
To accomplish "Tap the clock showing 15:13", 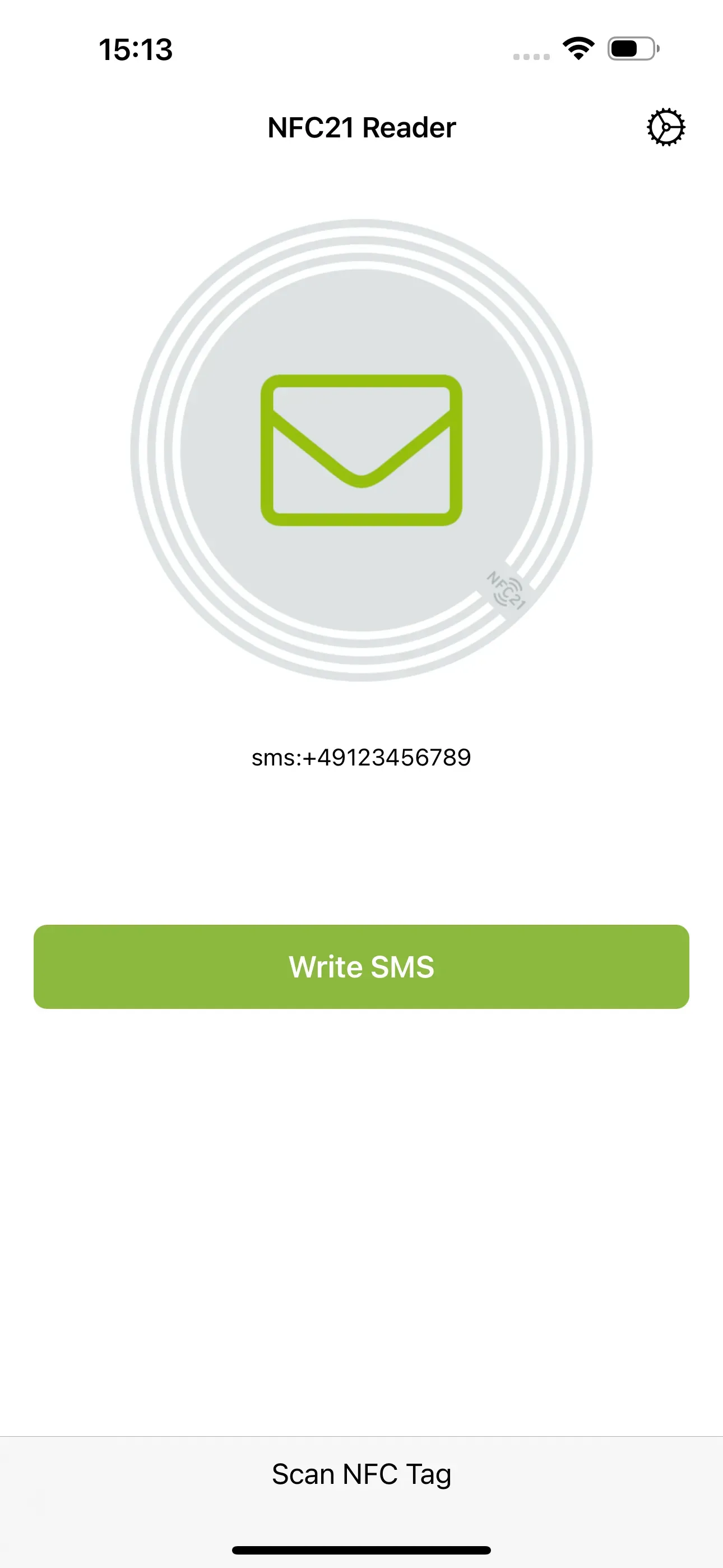I will (x=135, y=50).
